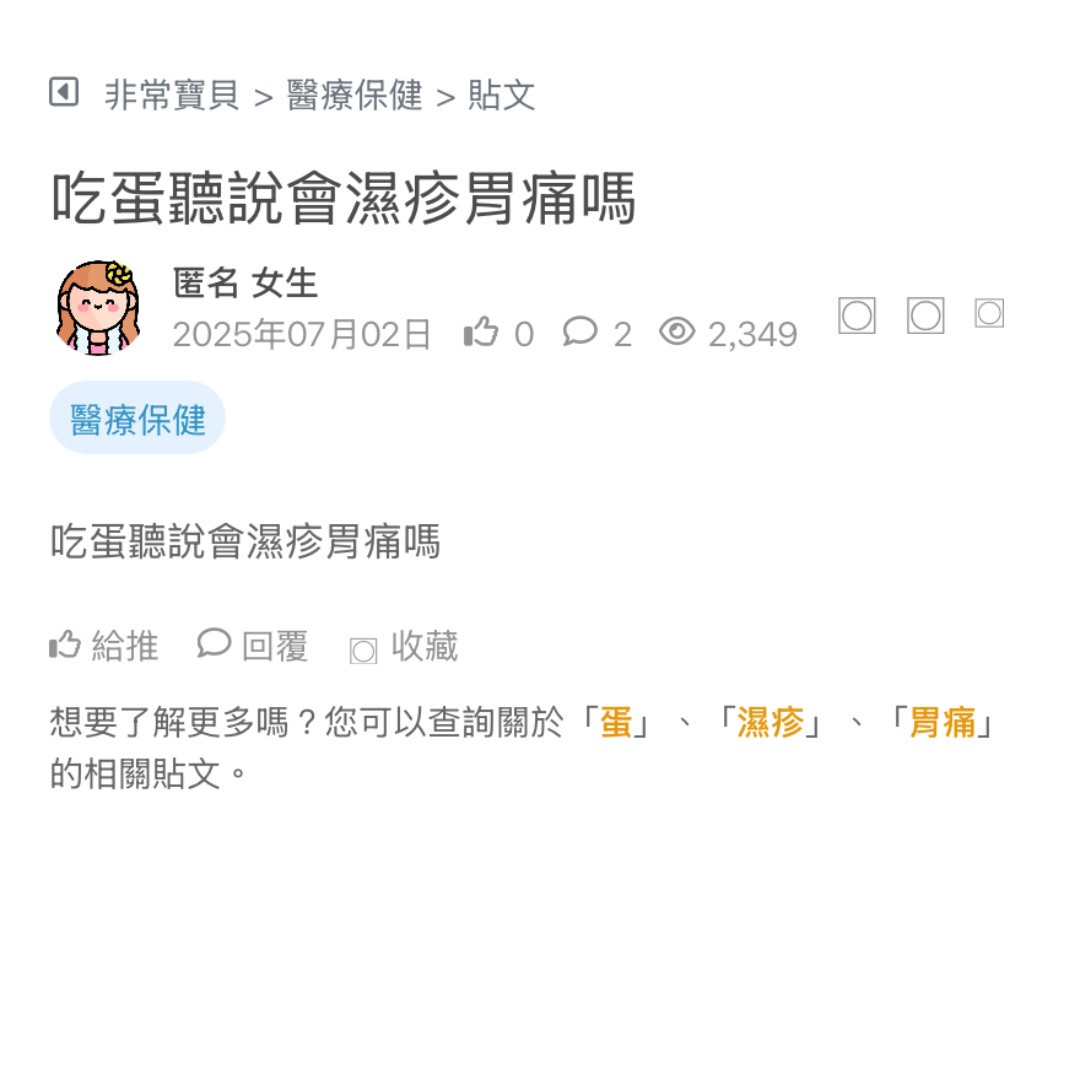This screenshot has height=1080, width=1080.
Task: Select the 醫療保健 category chip
Action: (138, 418)
